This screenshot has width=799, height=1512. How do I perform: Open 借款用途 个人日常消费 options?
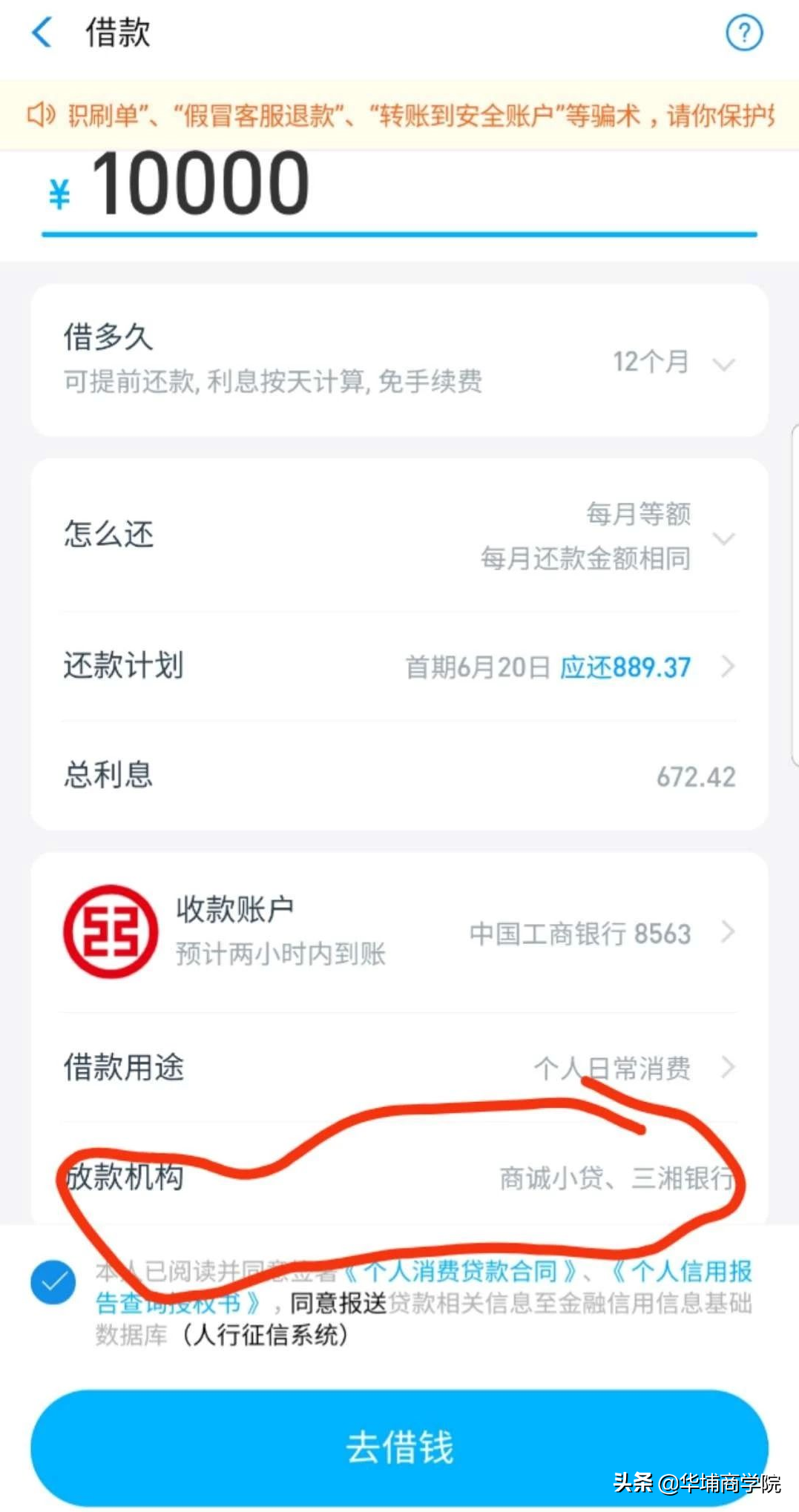click(x=623, y=1068)
